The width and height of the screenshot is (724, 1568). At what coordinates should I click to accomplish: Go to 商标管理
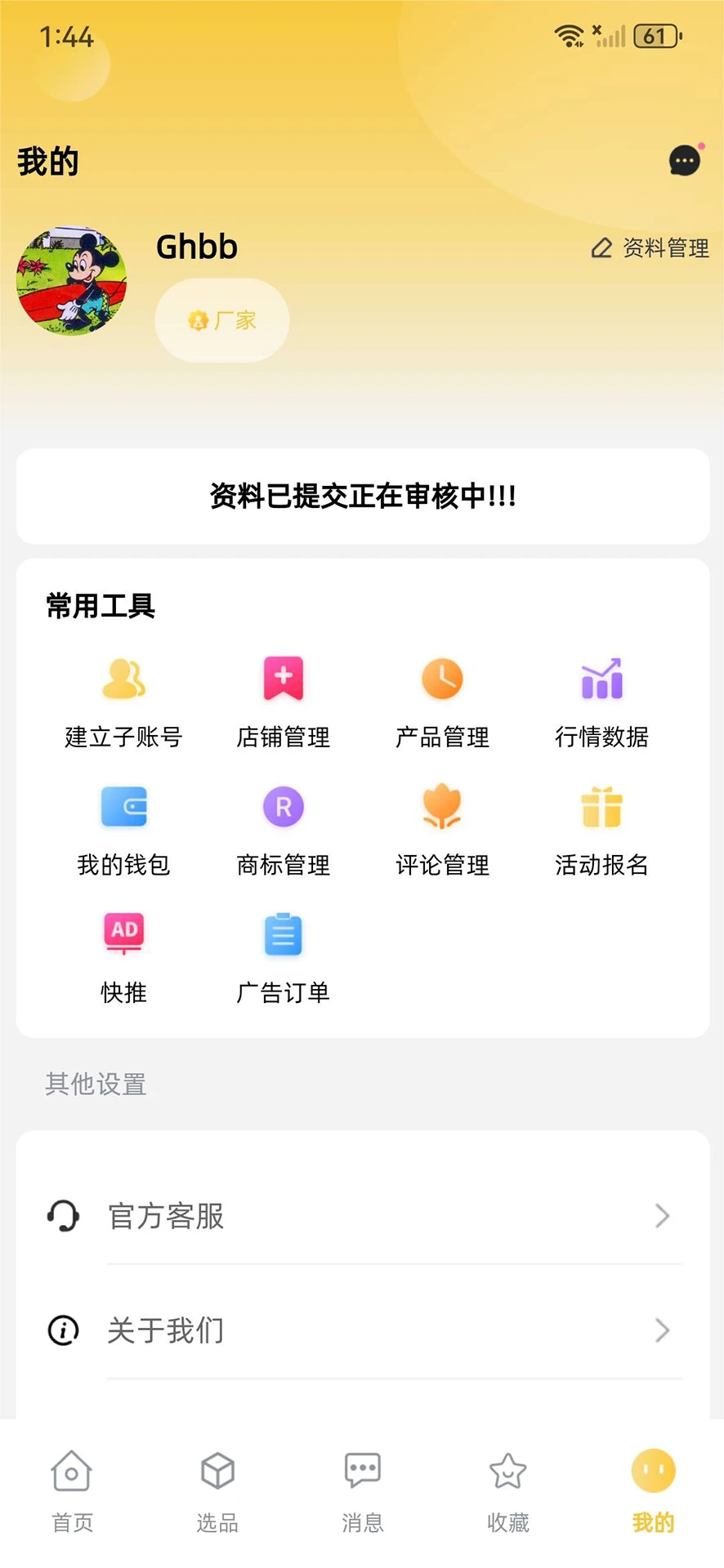point(283,830)
